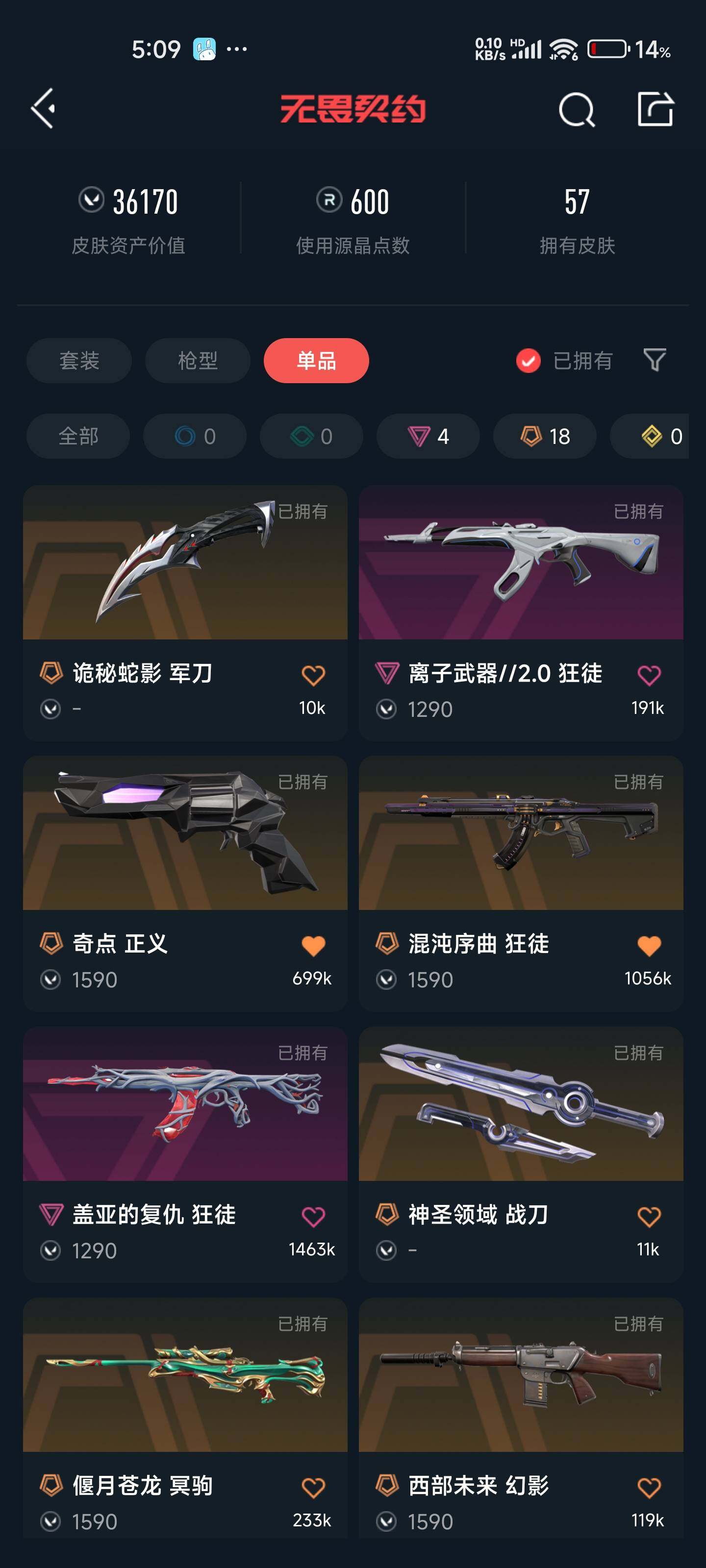This screenshot has width=706, height=1568.
Task: Select the 单品 tab
Action: click(x=316, y=360)
